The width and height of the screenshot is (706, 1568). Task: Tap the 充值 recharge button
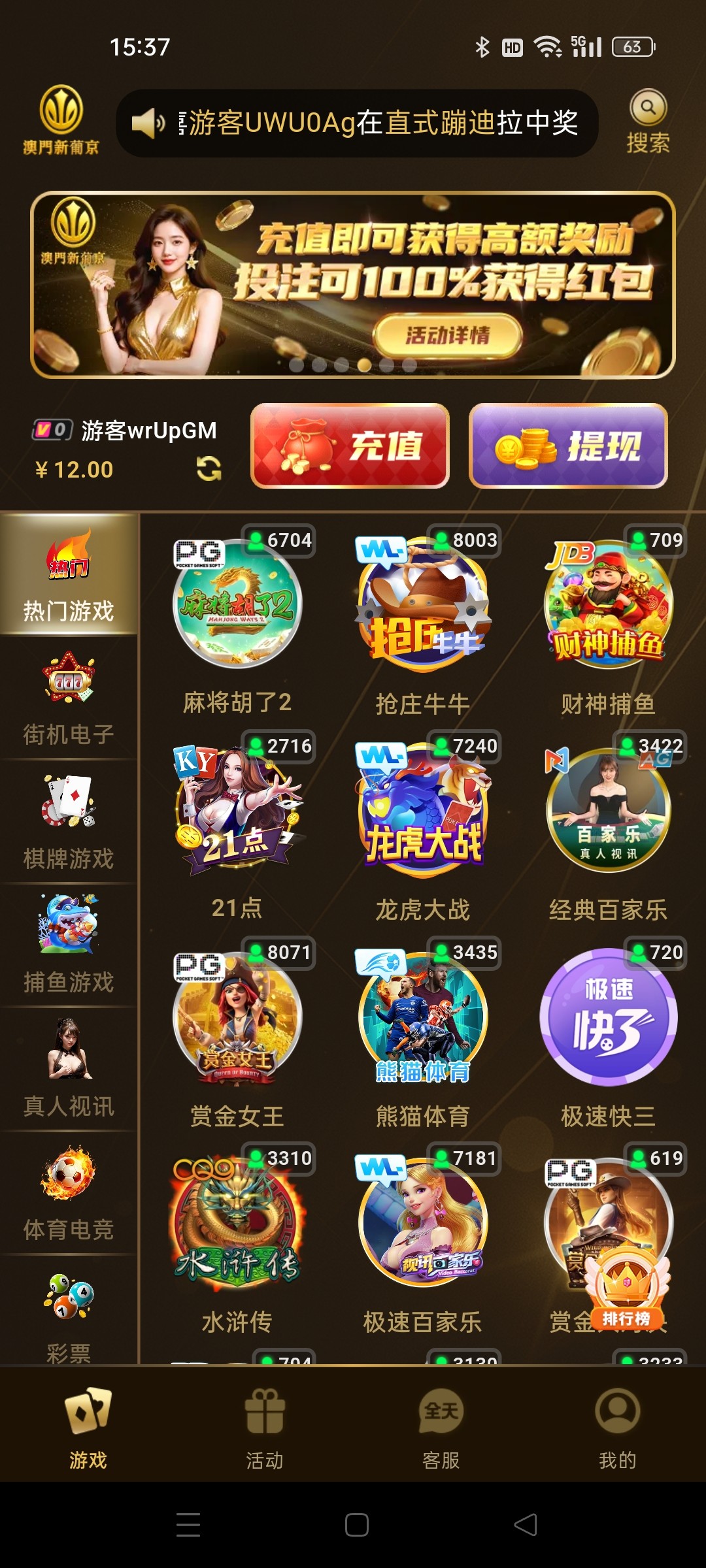[x=348, y=446]
